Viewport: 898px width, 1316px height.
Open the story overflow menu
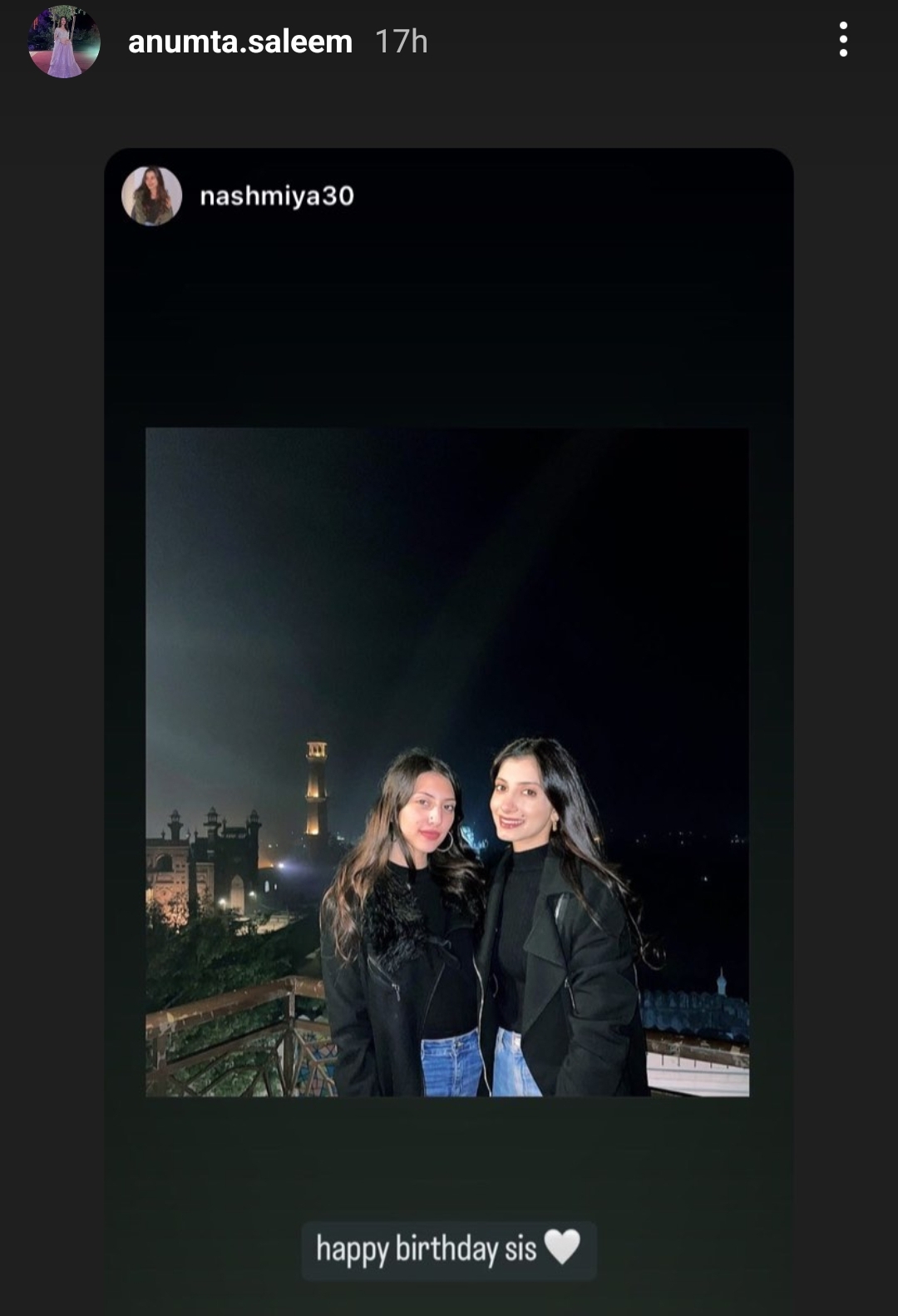click(x=843, y=40)
